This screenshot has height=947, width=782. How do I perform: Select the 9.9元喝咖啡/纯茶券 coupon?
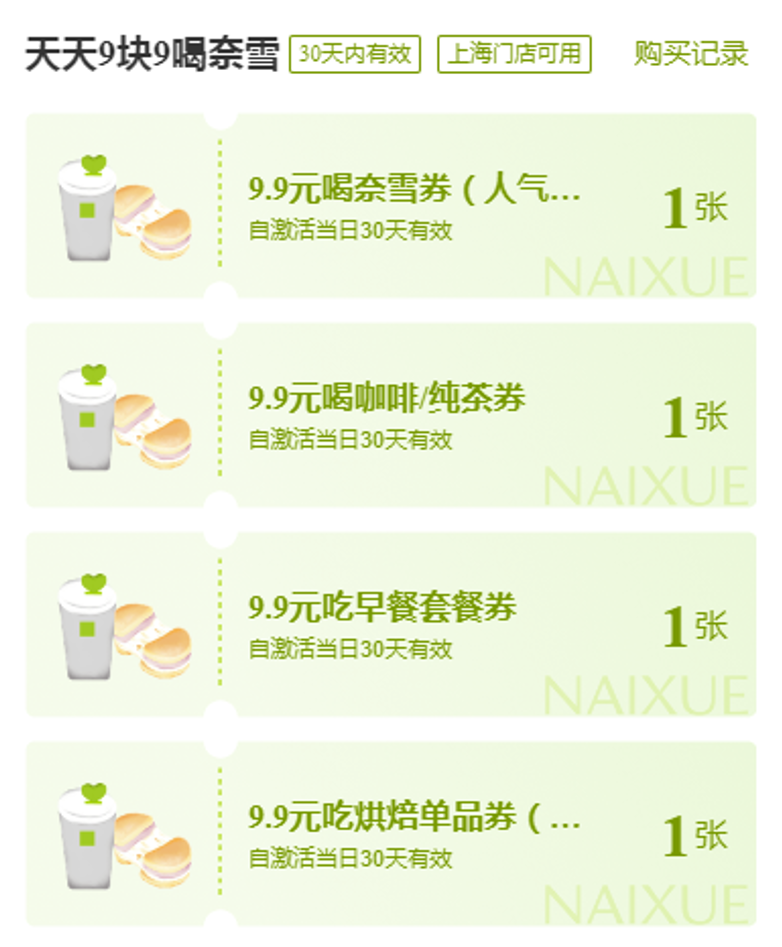click(x=391, y=415)
